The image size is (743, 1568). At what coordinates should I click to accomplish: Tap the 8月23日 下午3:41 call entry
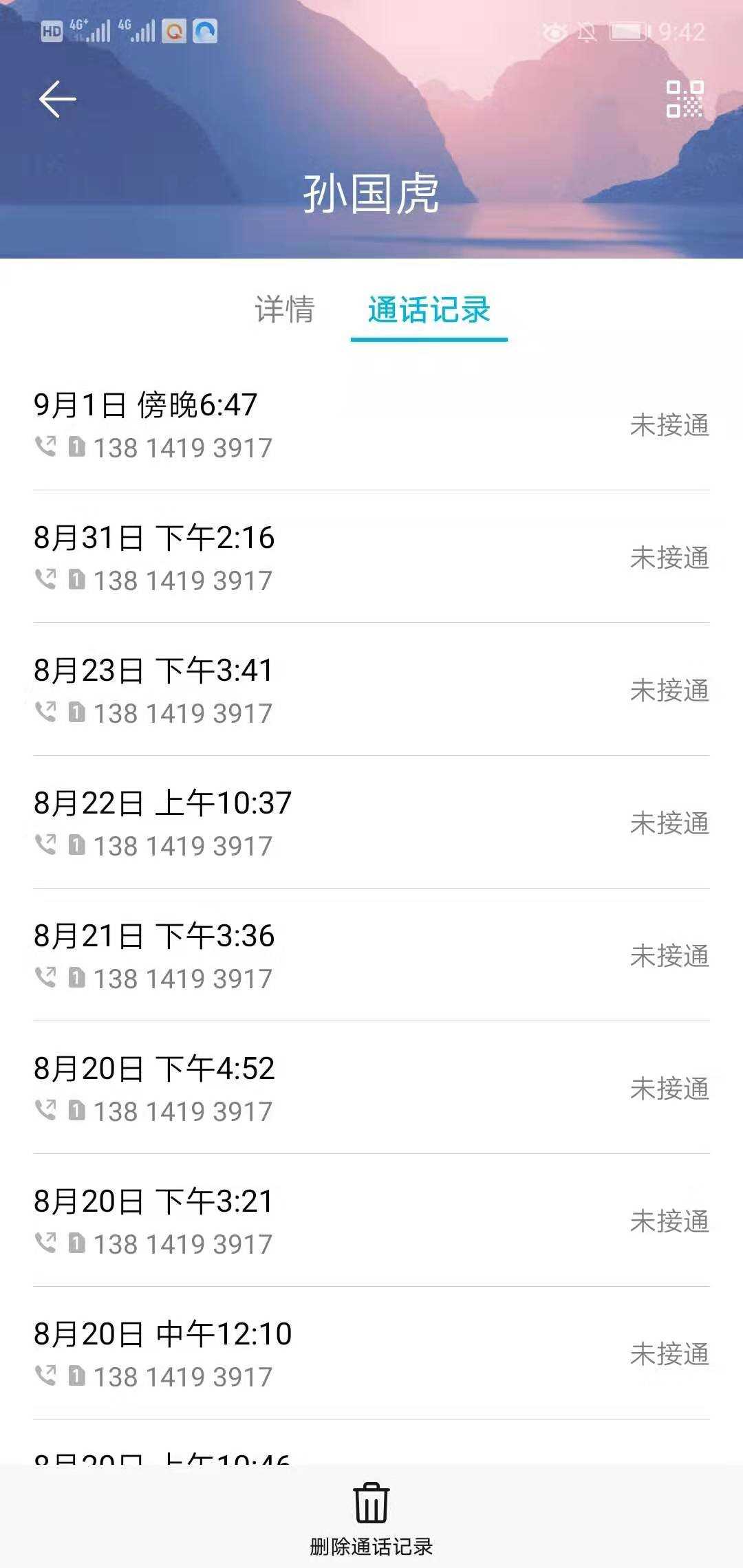[x=371, y=690]
